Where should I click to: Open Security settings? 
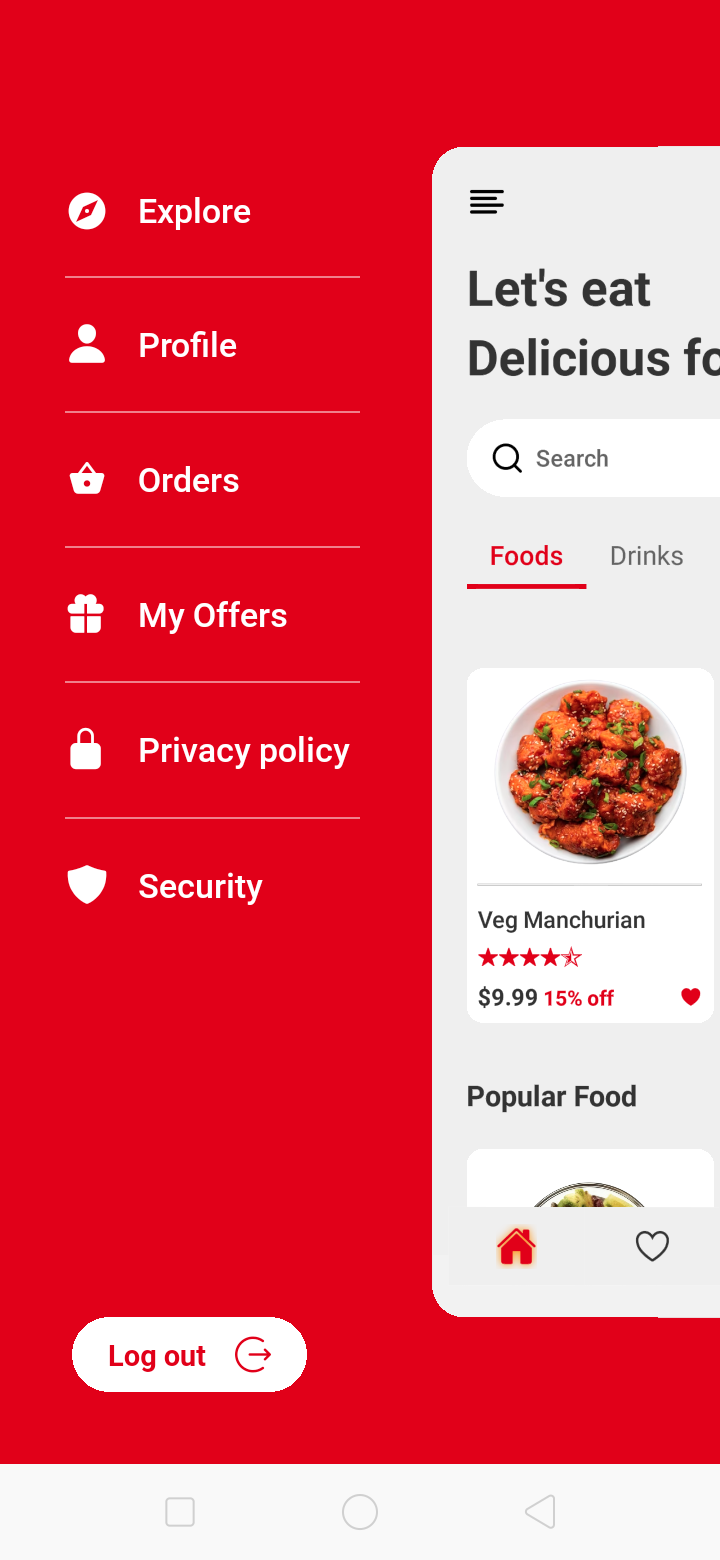pos(200,885)
